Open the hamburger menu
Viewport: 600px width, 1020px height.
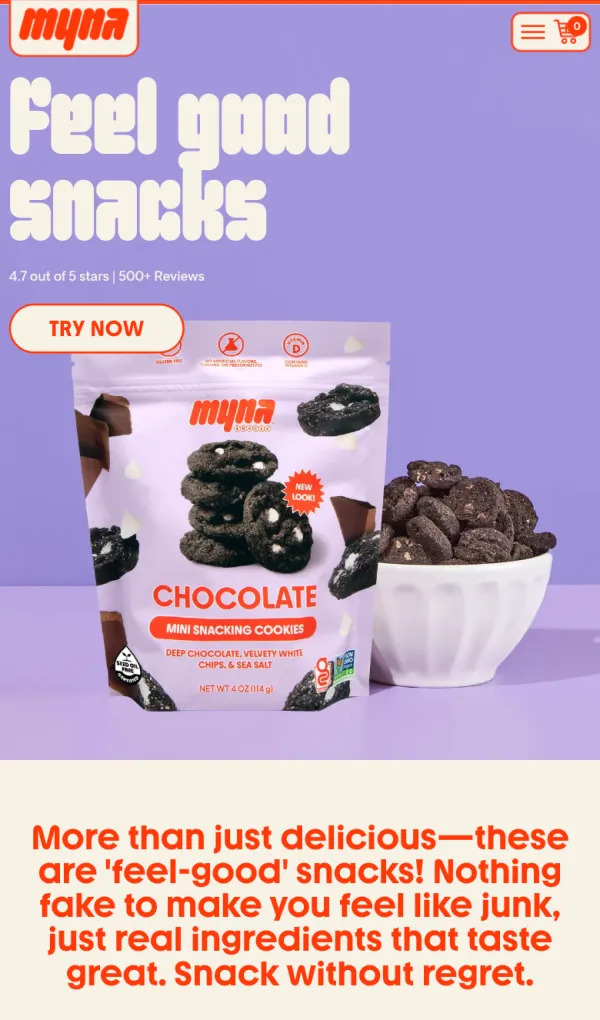pos(533,32)
